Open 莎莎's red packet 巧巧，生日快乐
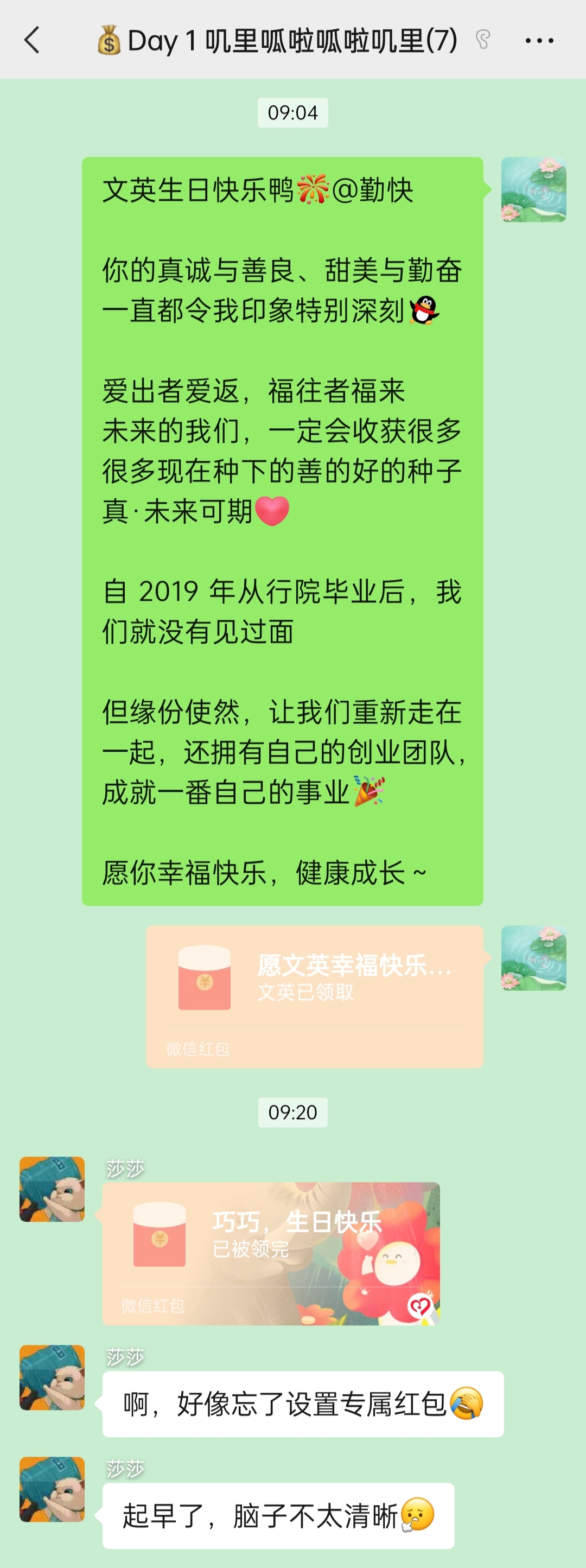 coord(271,1253)
